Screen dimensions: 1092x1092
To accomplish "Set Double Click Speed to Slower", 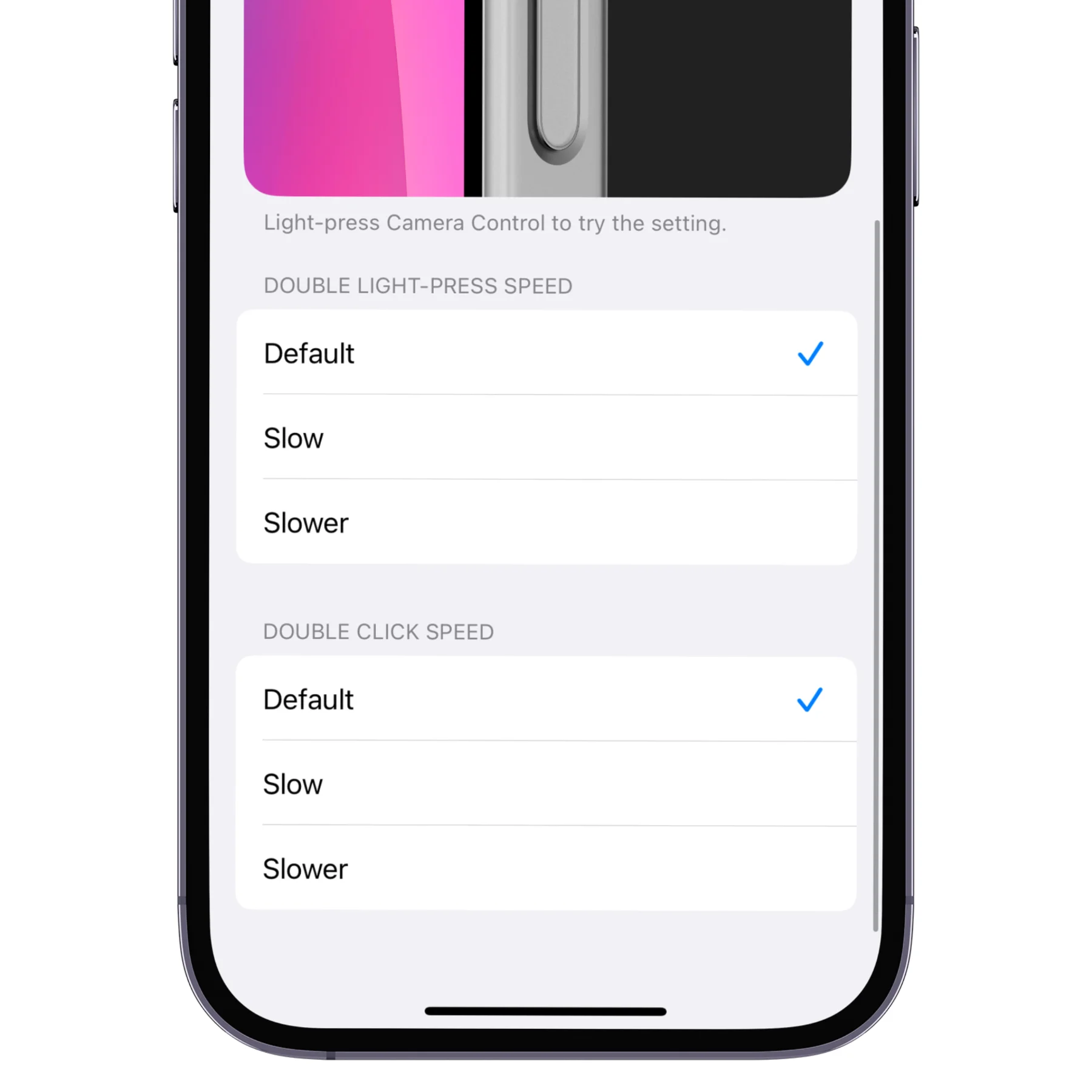I will (x=546, y=868).
